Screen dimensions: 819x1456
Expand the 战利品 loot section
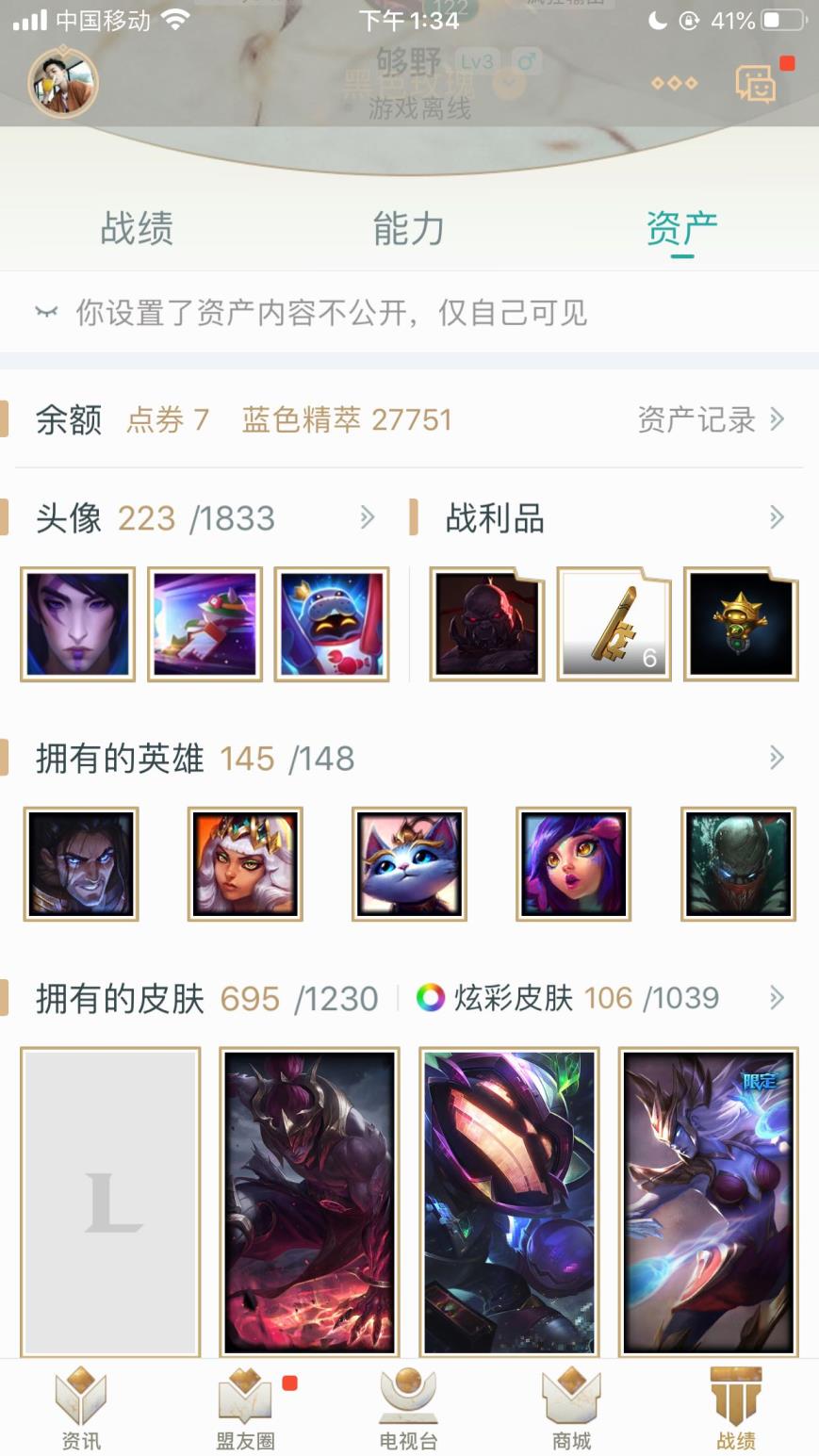[x=776, y=517]
